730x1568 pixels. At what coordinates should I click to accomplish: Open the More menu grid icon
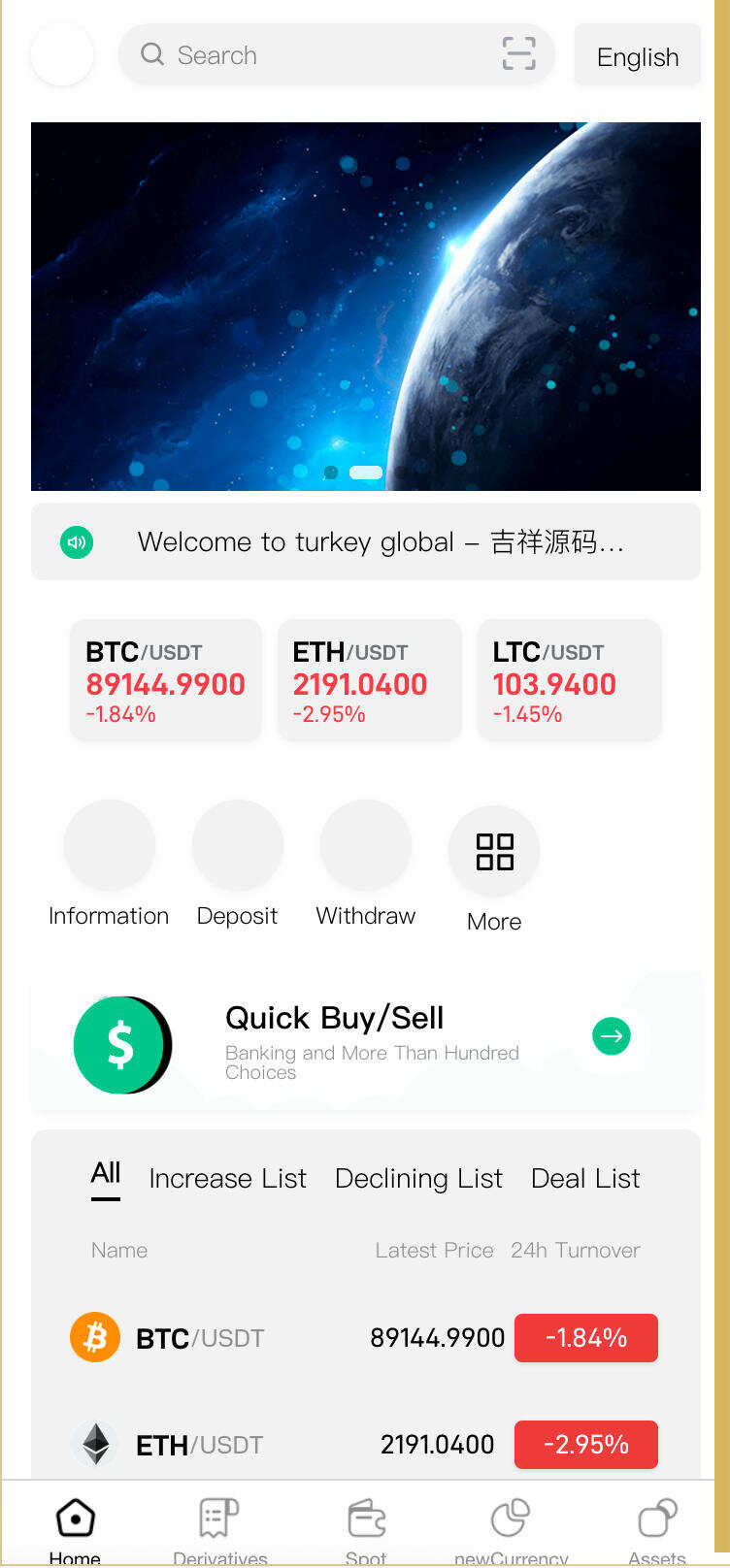[493, 851]
